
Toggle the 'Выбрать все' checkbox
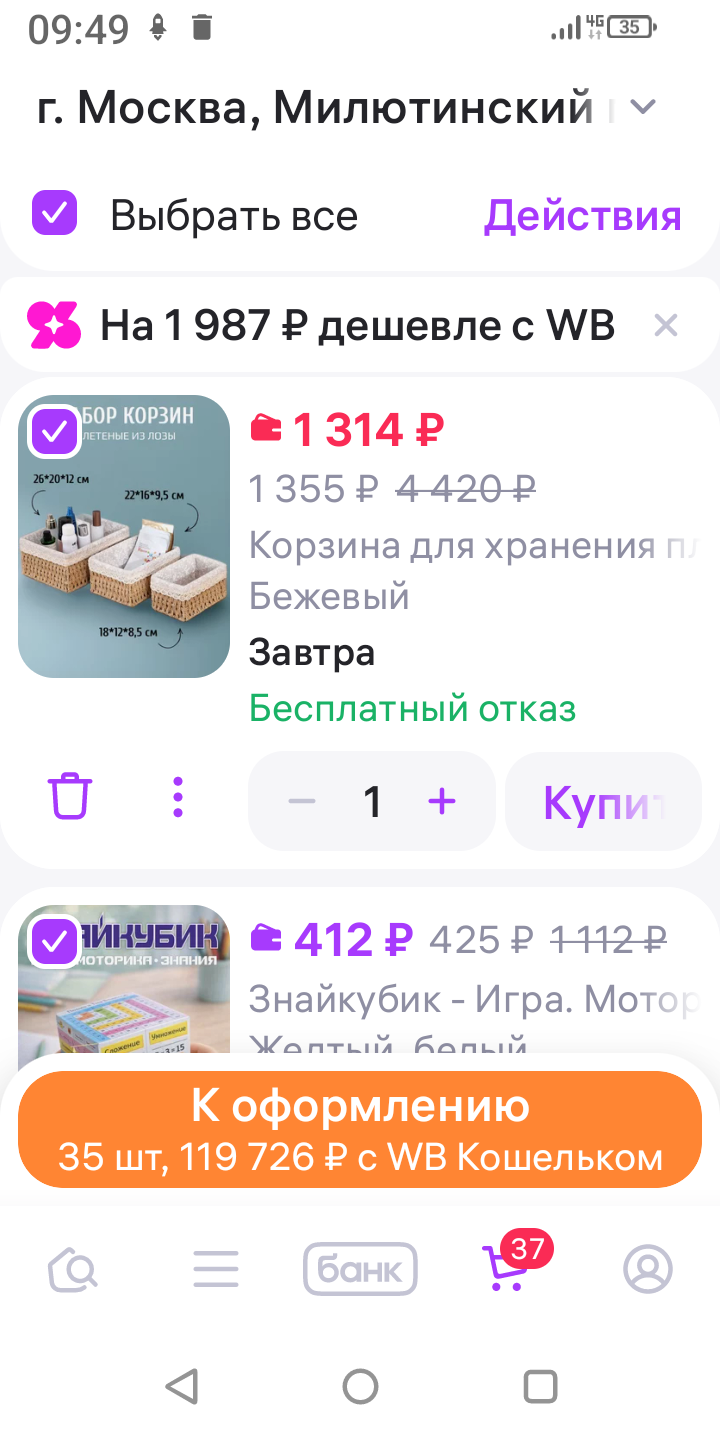click(55, 214)
